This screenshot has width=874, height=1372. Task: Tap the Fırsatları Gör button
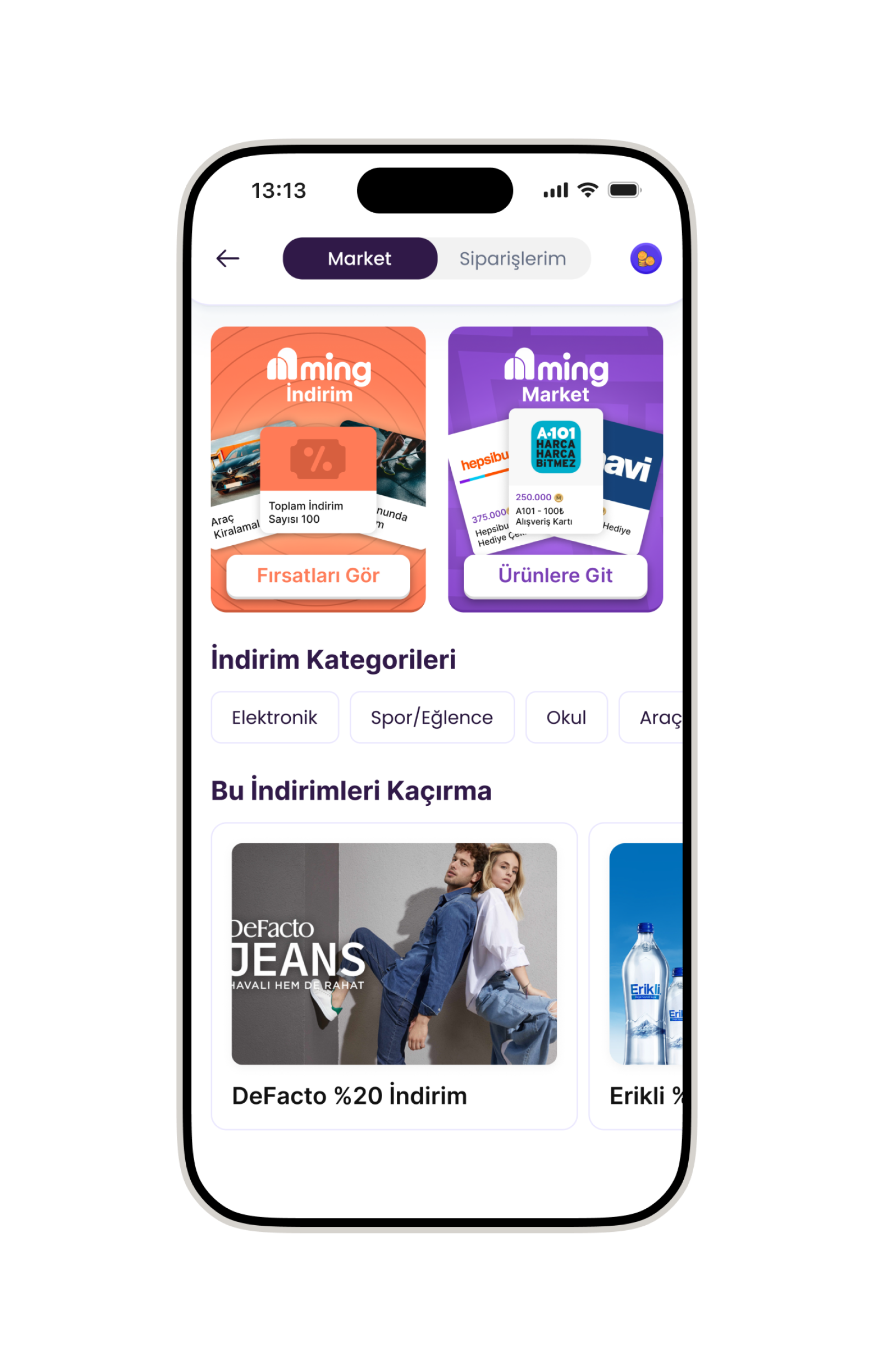[318, 576]
